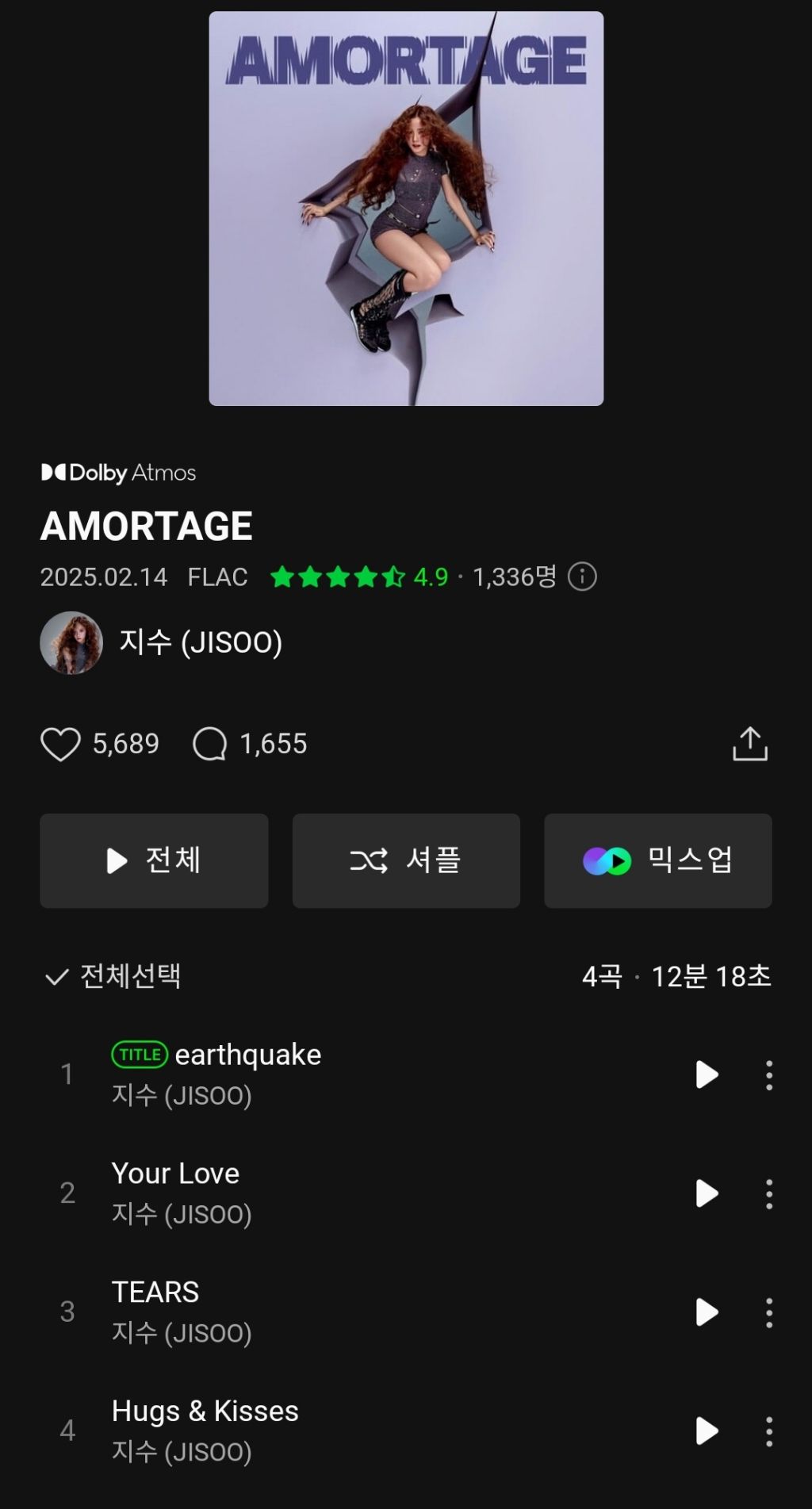Like the AMORTAGE album with the heart

pyautogui.click(x=60, y=744)
